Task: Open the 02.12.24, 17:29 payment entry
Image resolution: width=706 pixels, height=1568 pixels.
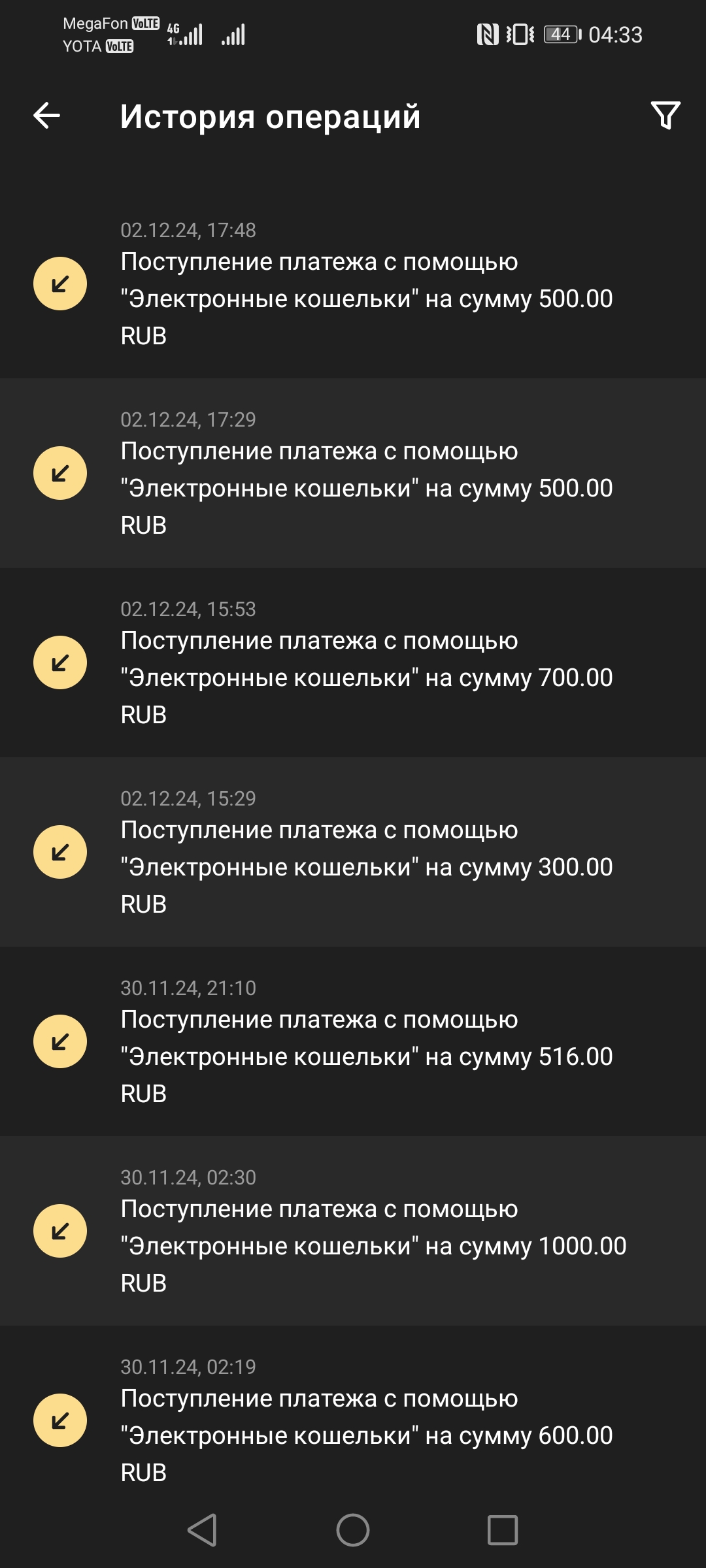Action: [x=366, y=473]
